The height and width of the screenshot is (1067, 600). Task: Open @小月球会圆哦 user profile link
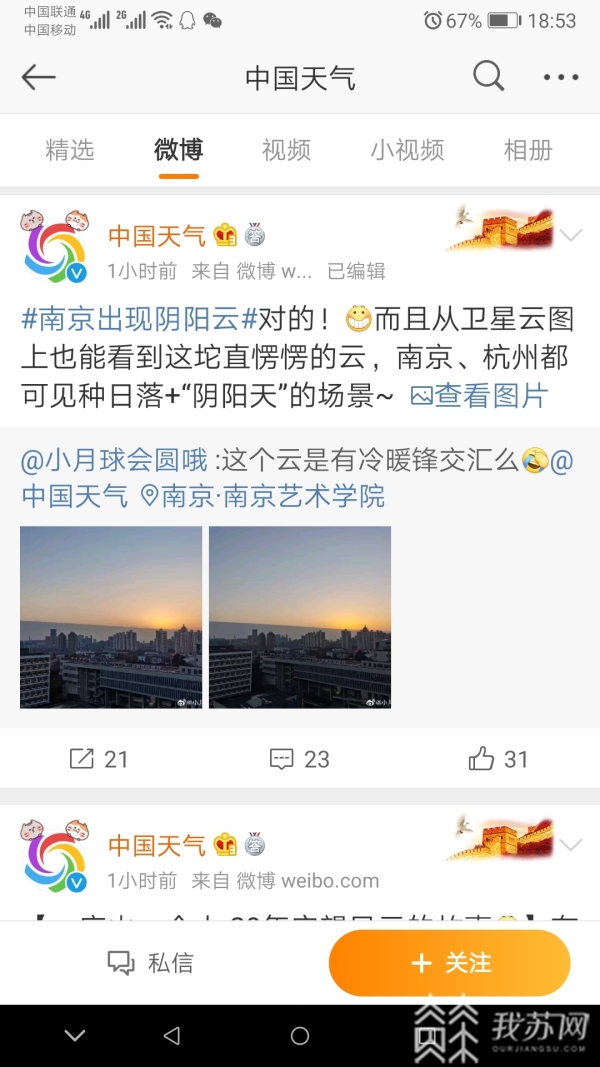click(115, 460)
